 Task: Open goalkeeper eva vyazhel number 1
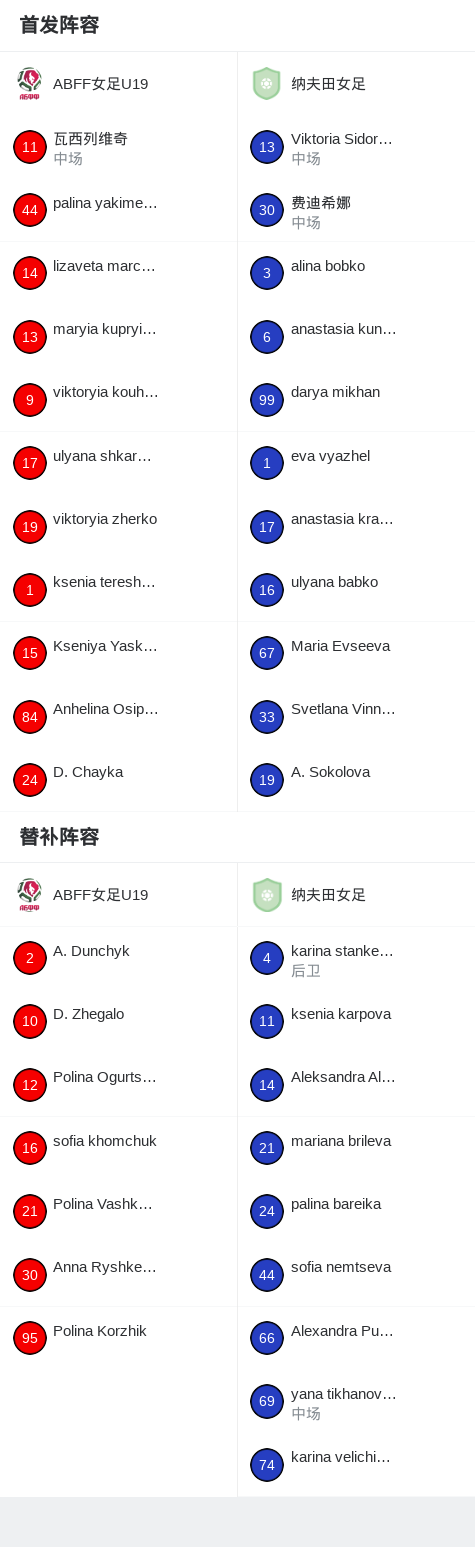pyautogui.click(x=356, y=463)
